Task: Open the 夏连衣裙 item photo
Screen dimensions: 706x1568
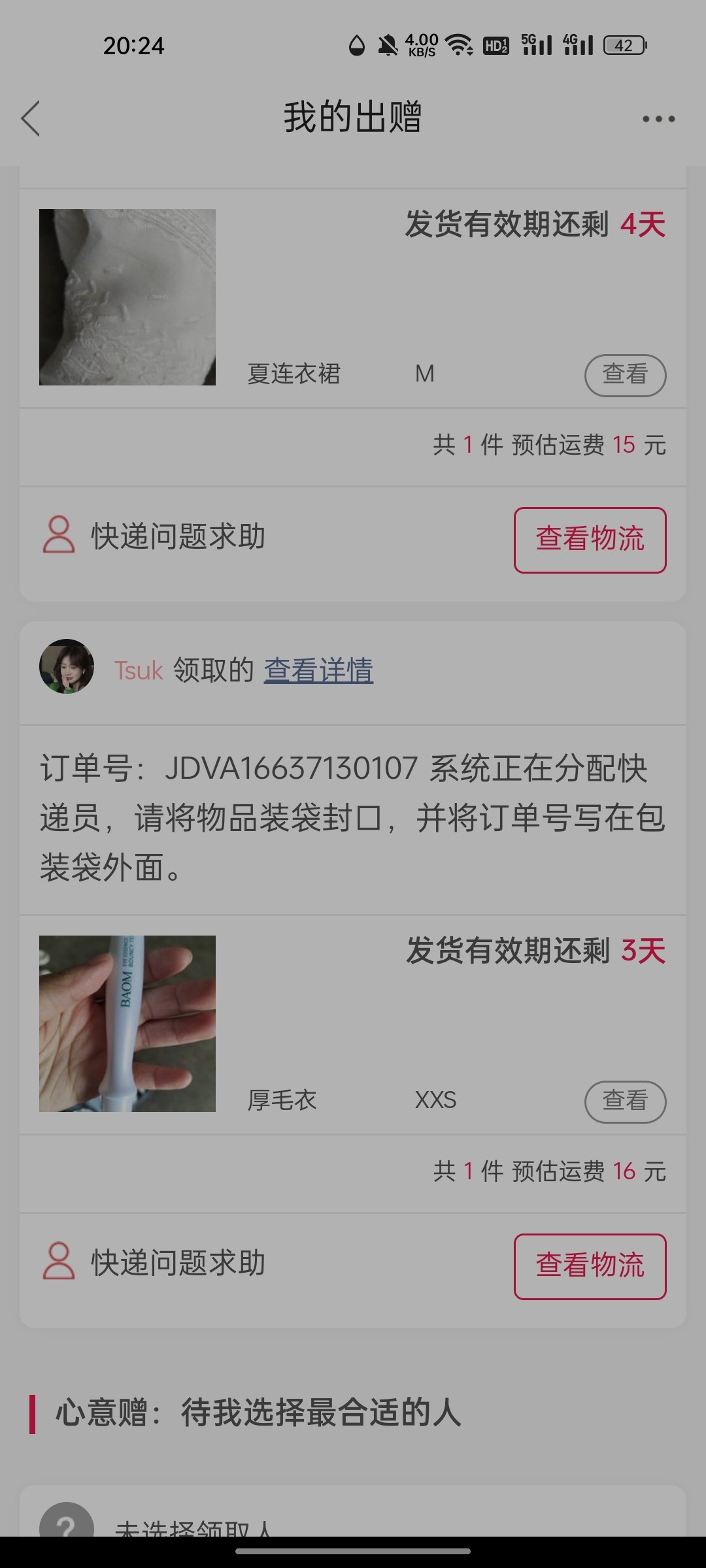Action: 127,297
